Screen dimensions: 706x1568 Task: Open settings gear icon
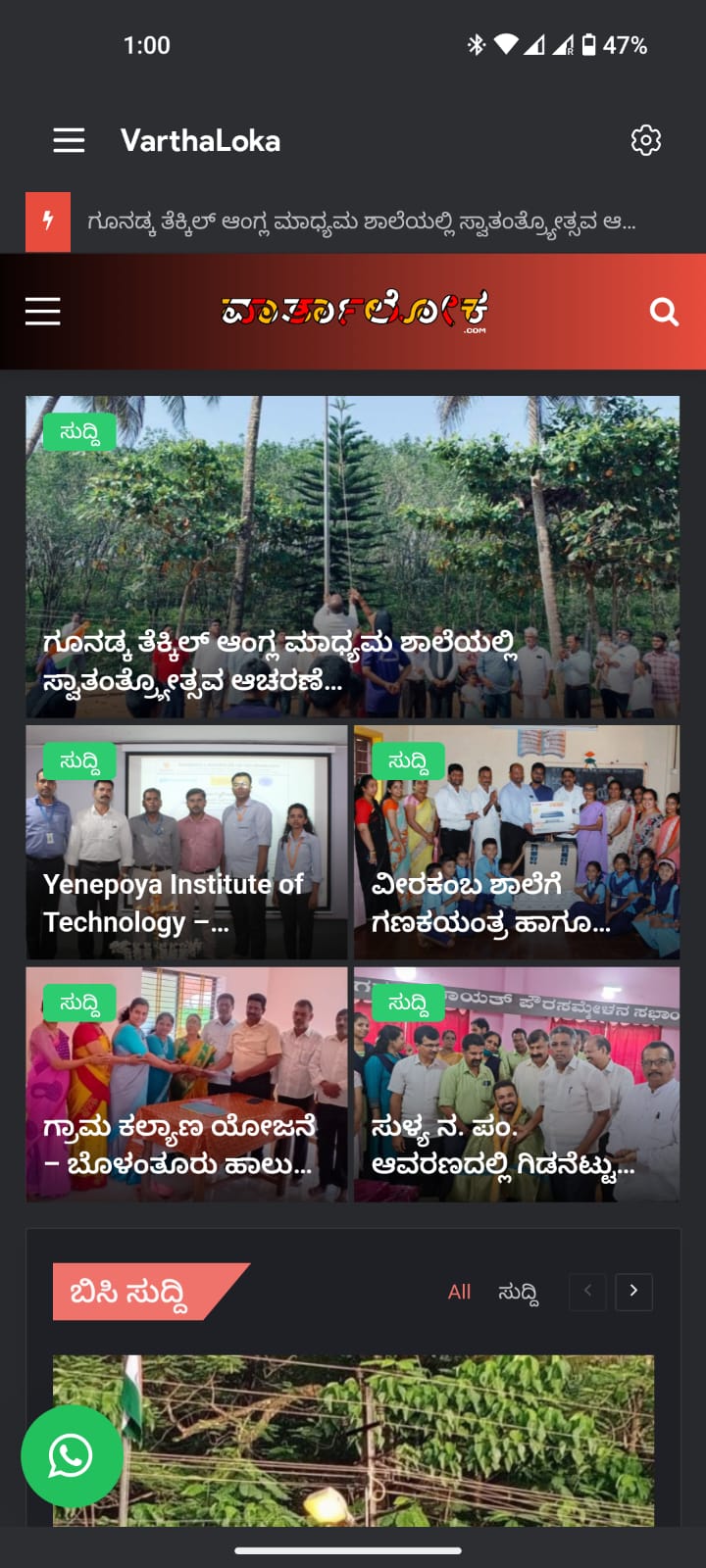(x=645, y=140)
